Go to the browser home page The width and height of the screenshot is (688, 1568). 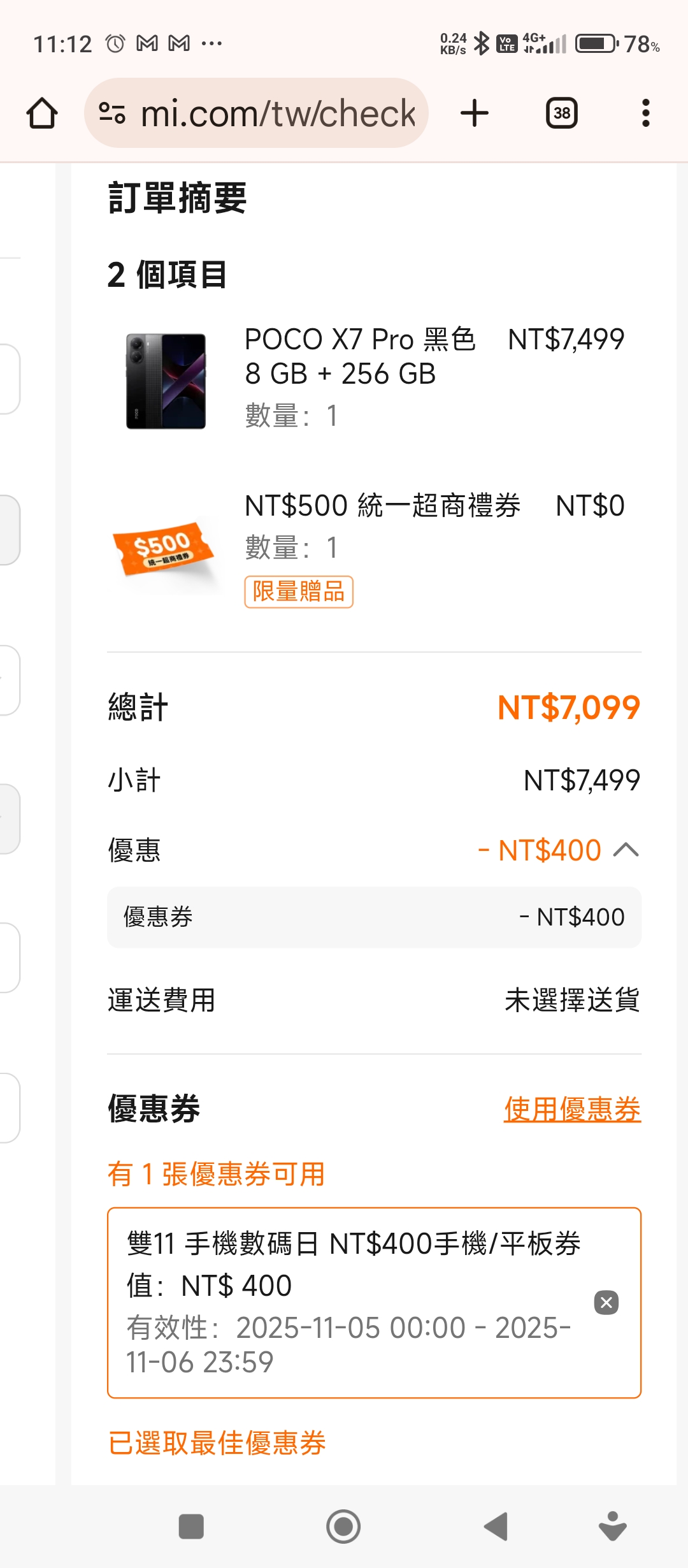(42, 113)
